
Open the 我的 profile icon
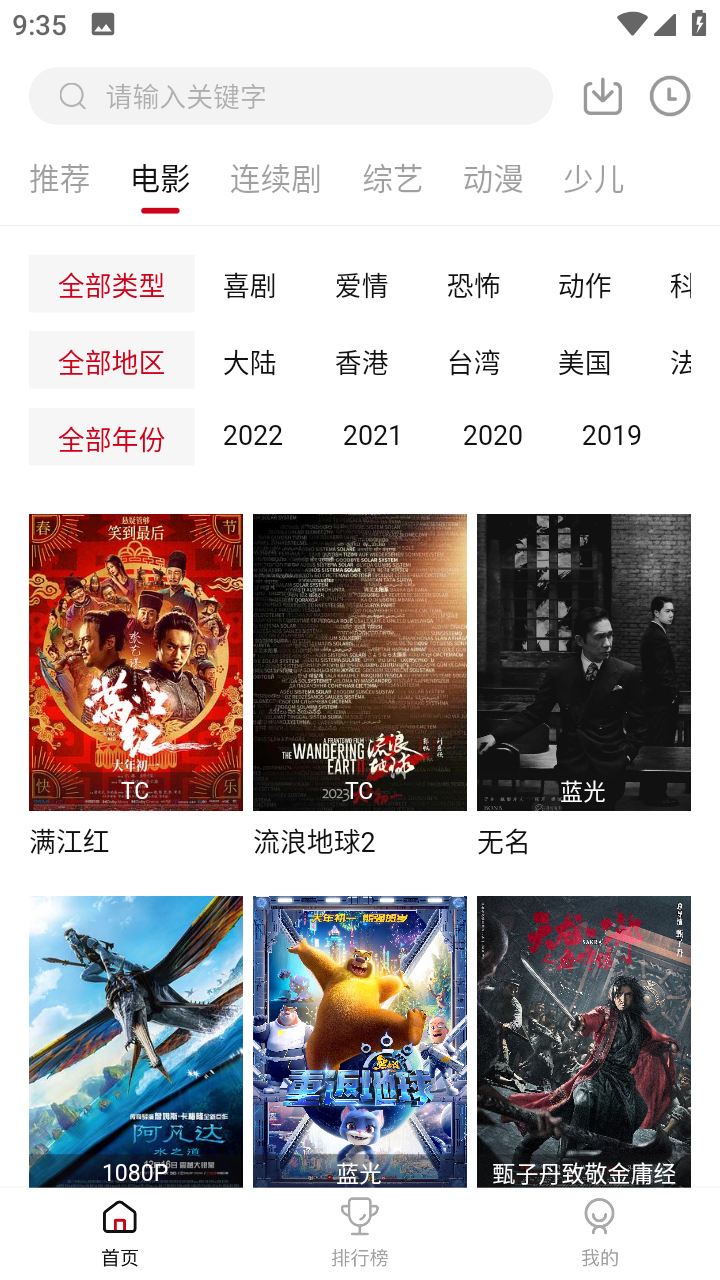(x=598, y=1216)
